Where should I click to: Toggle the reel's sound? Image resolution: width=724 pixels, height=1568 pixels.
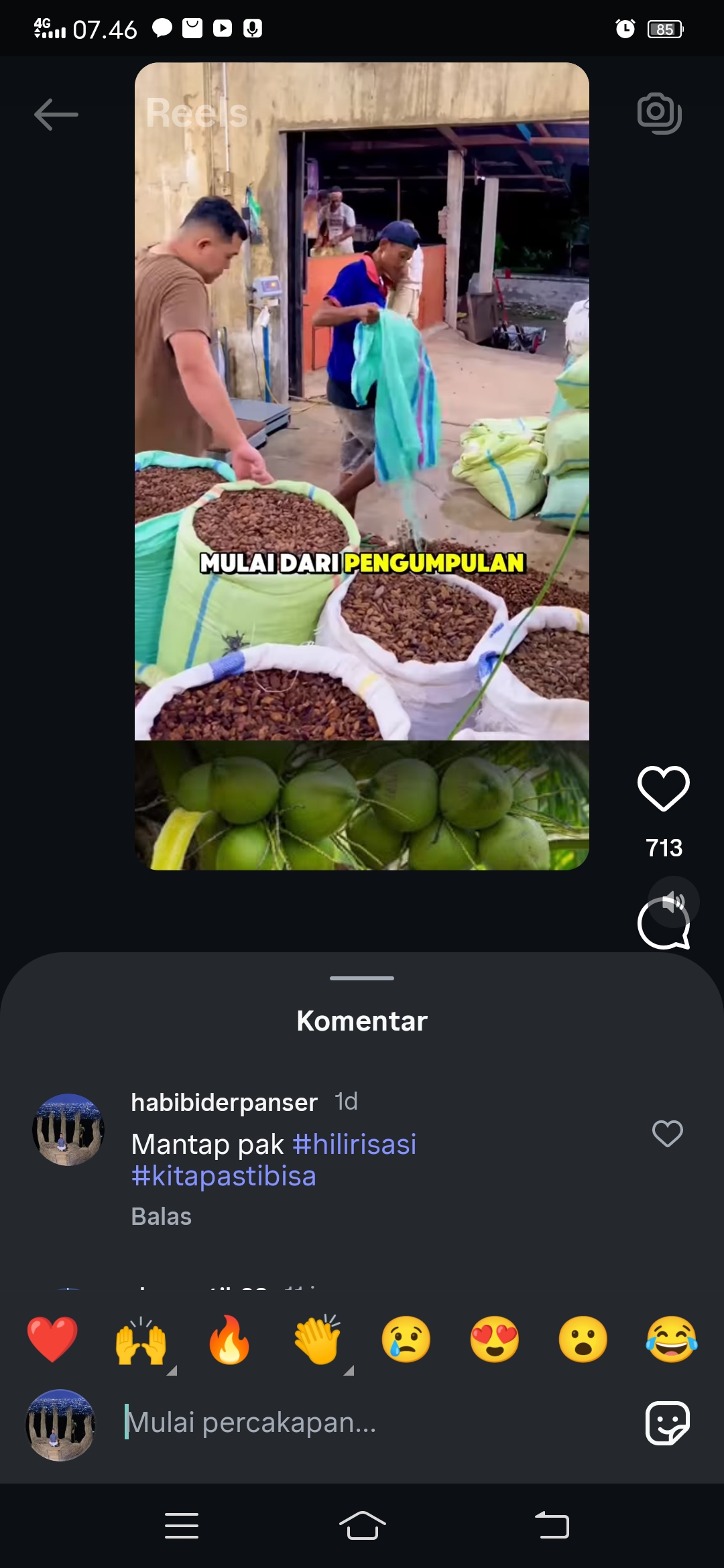click(x=674, y=902)
